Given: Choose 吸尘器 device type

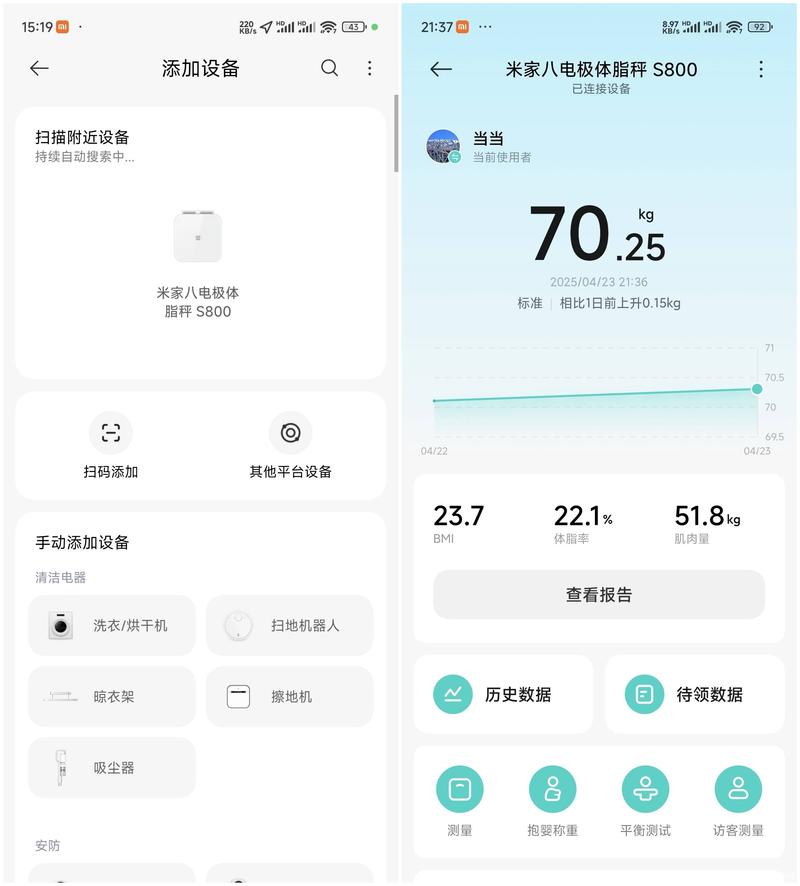Looking at the screenshot, I should pos(112,767).
